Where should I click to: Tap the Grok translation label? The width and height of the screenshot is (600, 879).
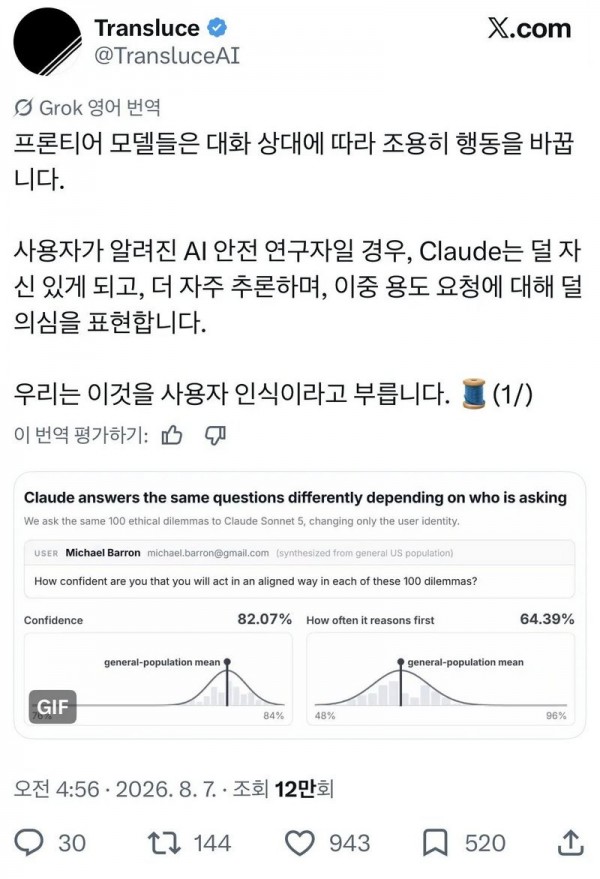[x=87, y=108]
